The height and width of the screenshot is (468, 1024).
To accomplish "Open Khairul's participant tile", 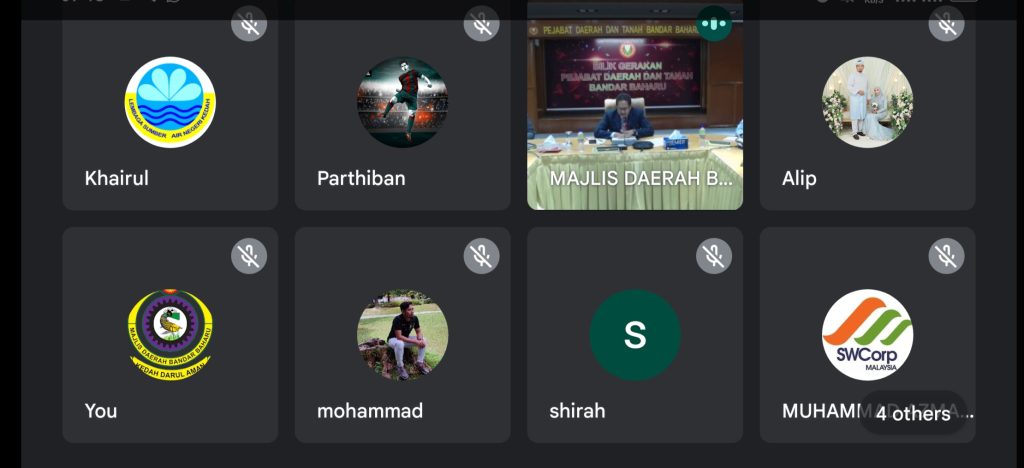I will (170, 110).
